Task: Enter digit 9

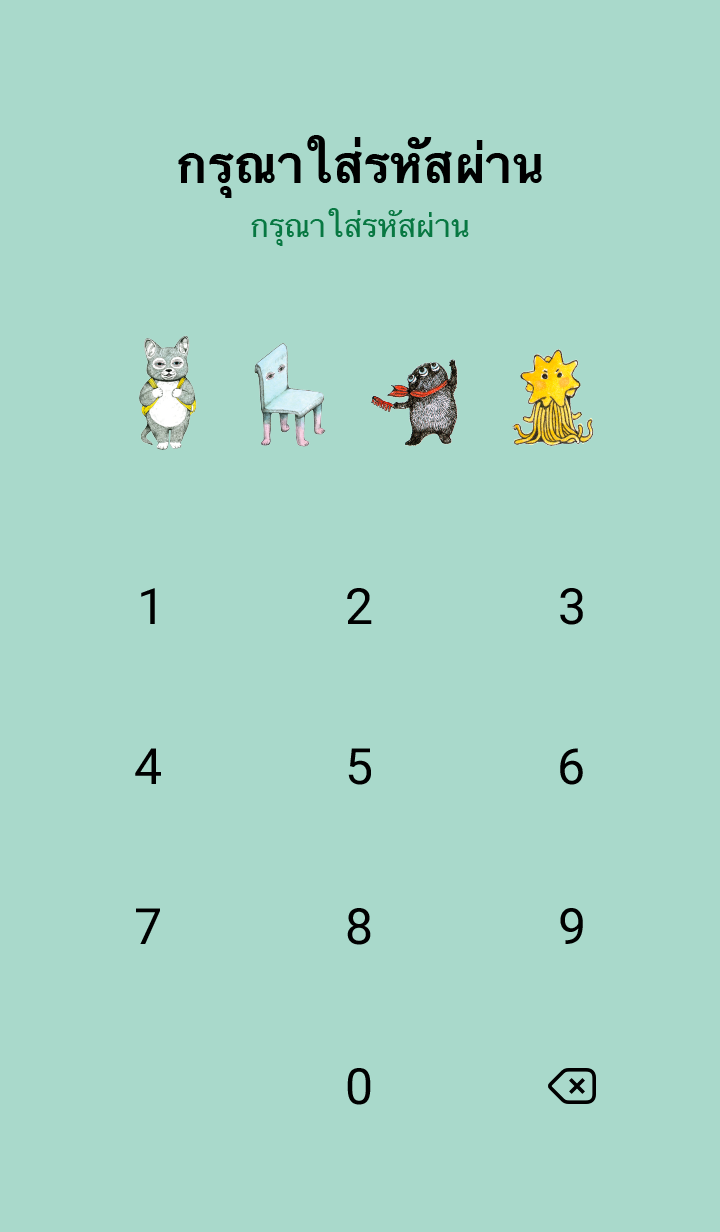Action: pos(571,927)
